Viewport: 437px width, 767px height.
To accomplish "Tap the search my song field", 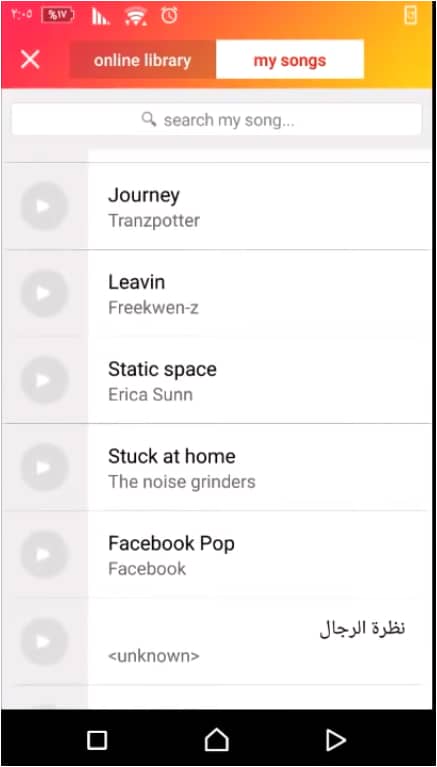I will pyautogui.click(x=216, y=119).
